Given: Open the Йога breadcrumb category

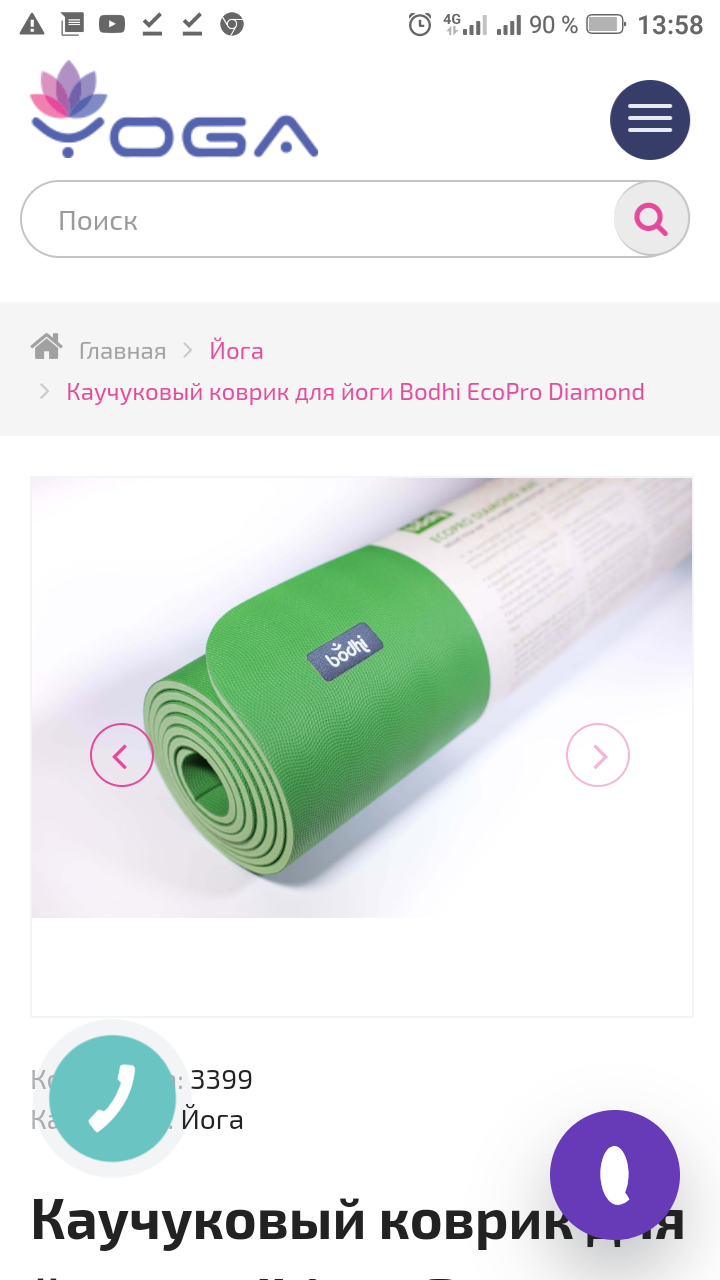Looking at the screenshot, I should 236,351.
